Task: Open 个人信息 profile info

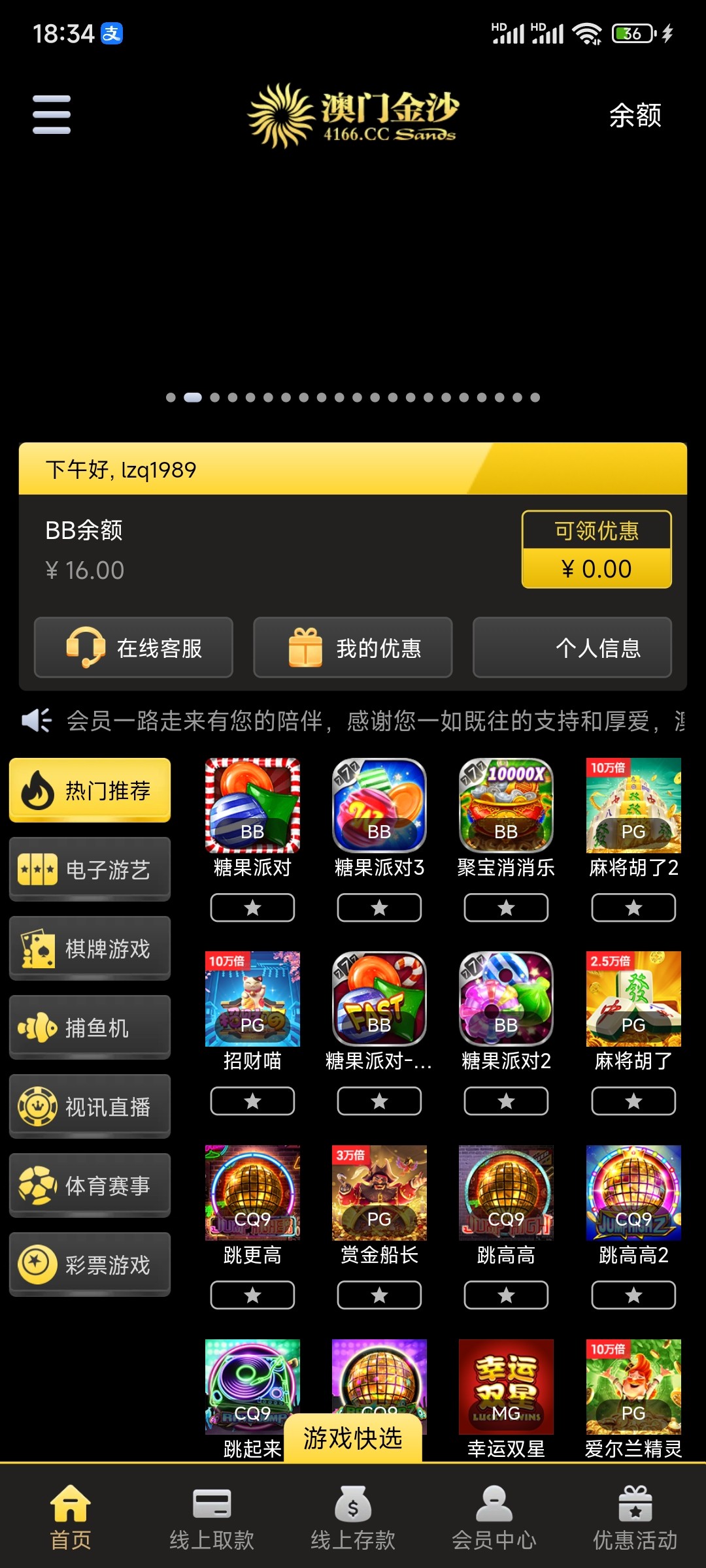Action: click(572, 647)
